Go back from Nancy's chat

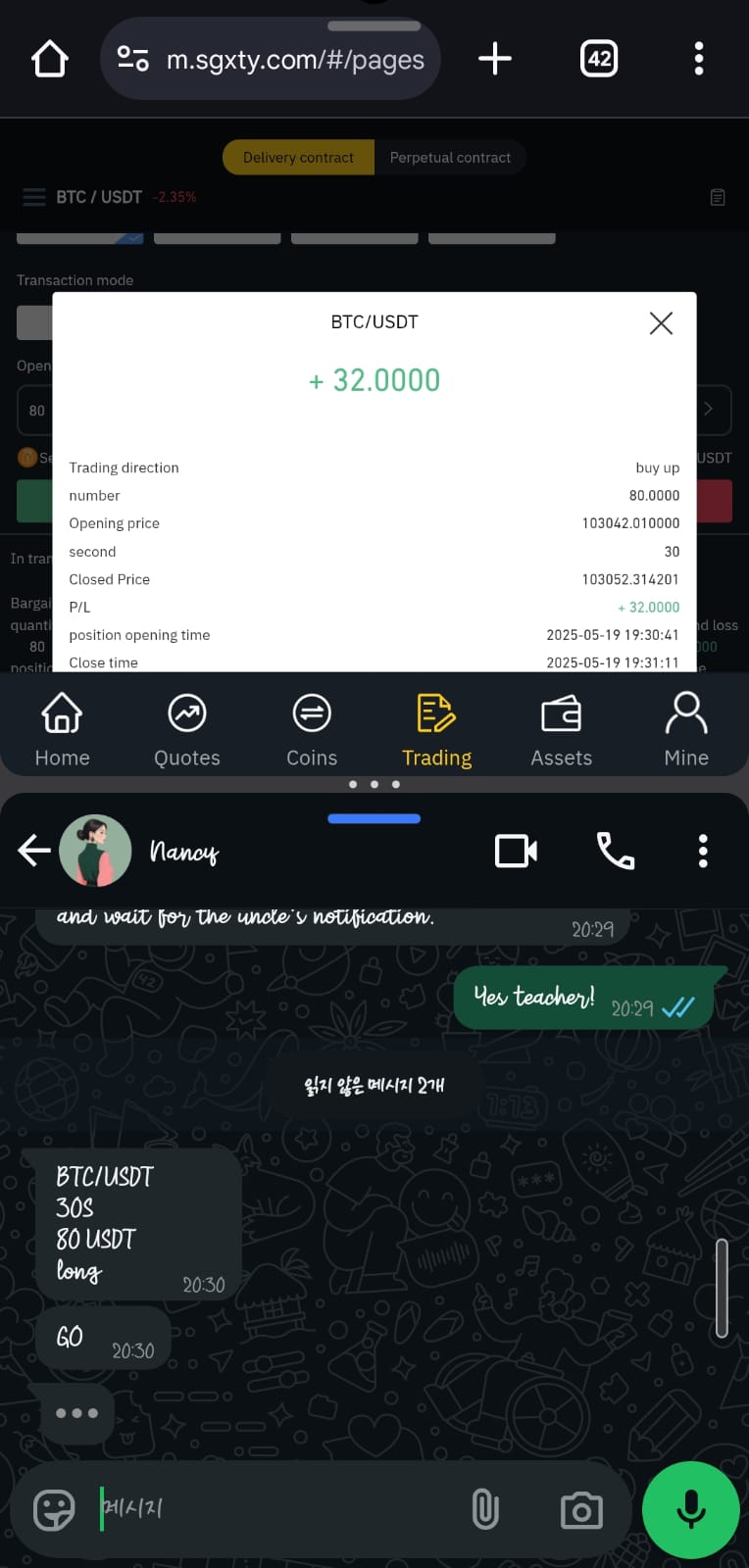[x=34, y=851]
